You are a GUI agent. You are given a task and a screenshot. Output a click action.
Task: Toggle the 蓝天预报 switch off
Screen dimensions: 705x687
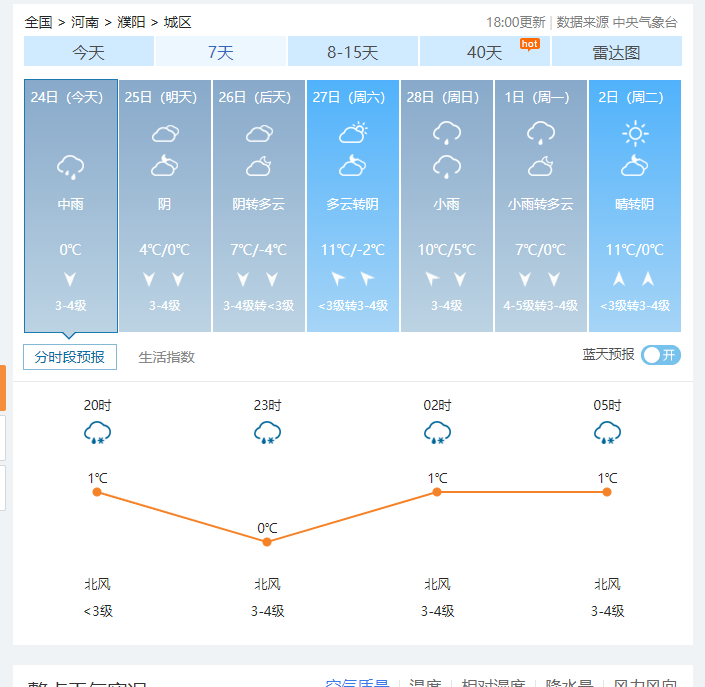tap(660, 355)
